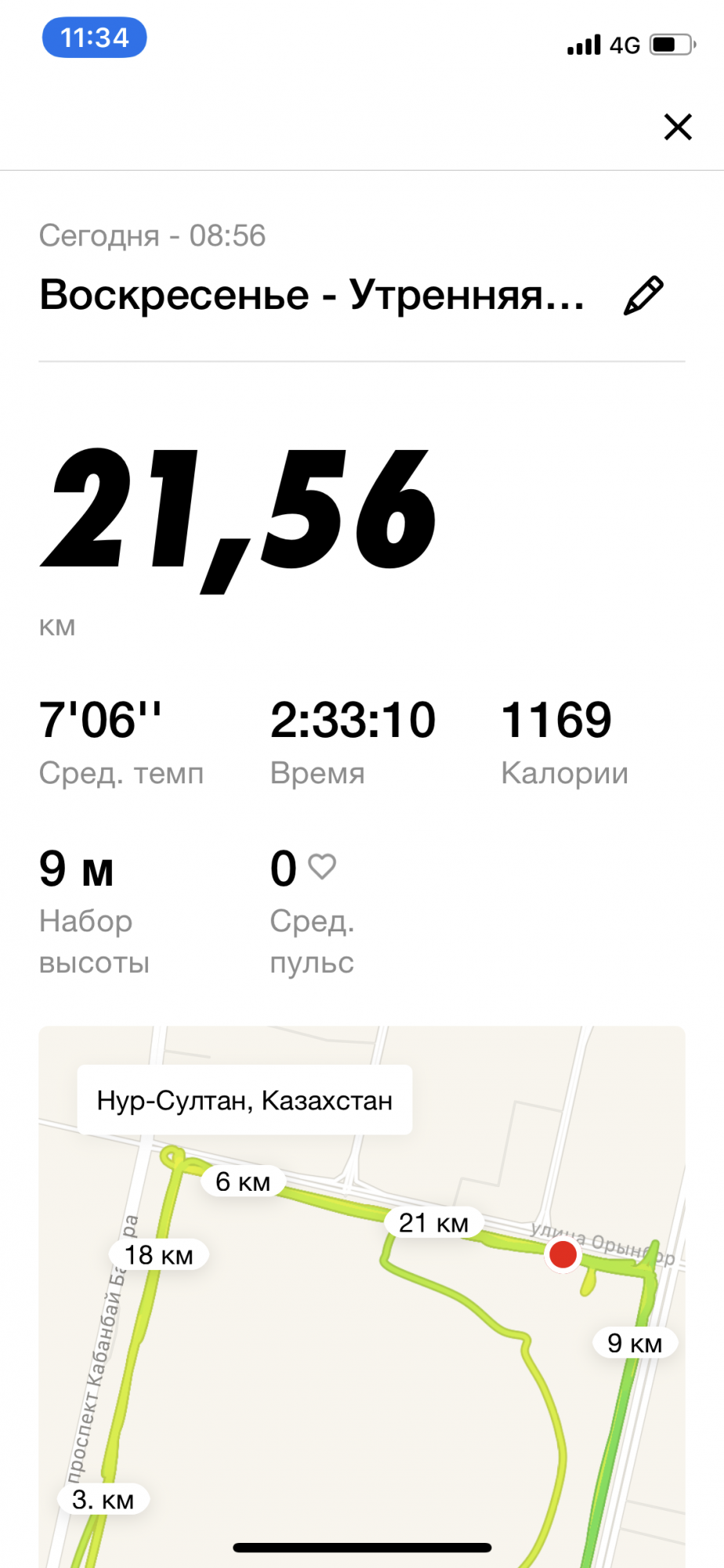
Task: Edit the run title with the pencil icon
Action: click(643, 296)
